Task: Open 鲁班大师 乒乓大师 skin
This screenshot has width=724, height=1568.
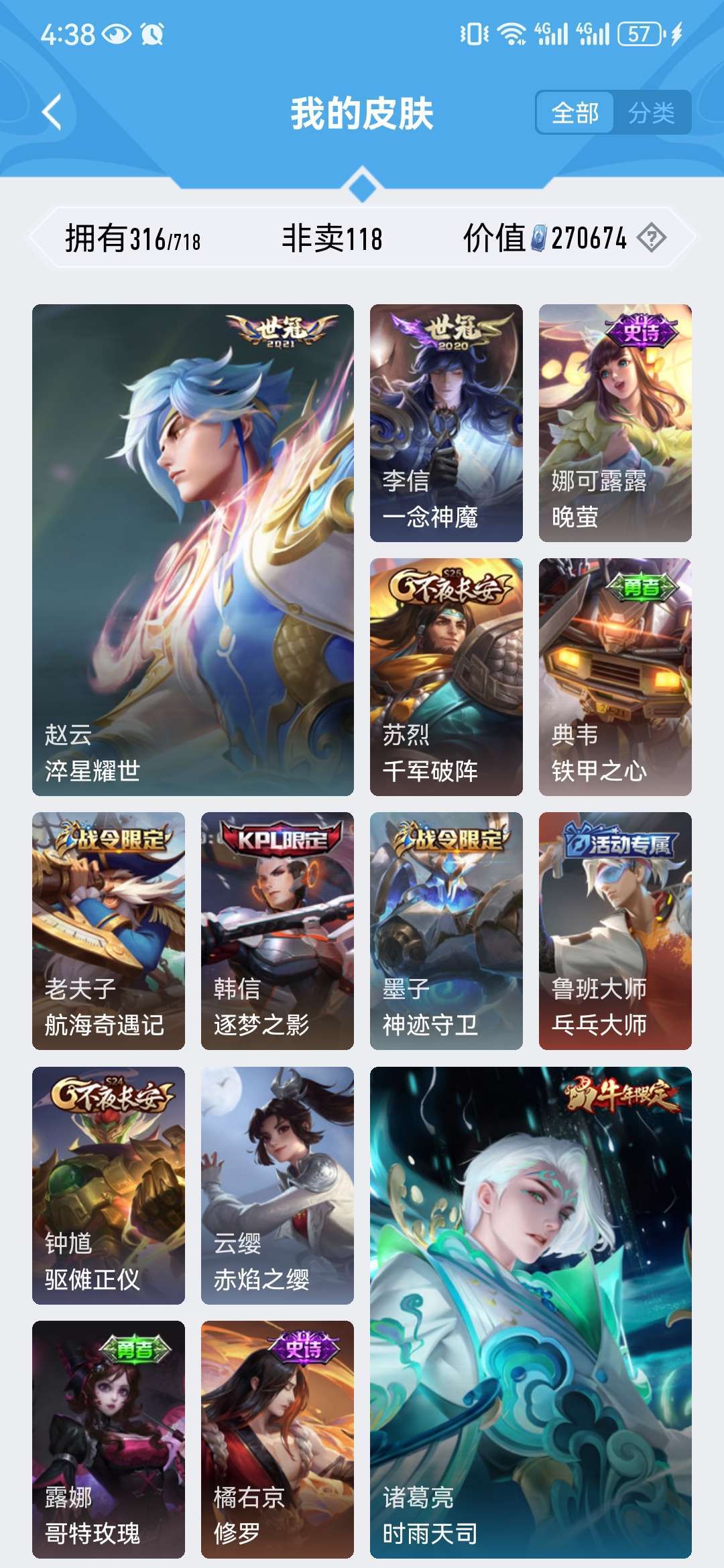Action: (x=615, y=931)
